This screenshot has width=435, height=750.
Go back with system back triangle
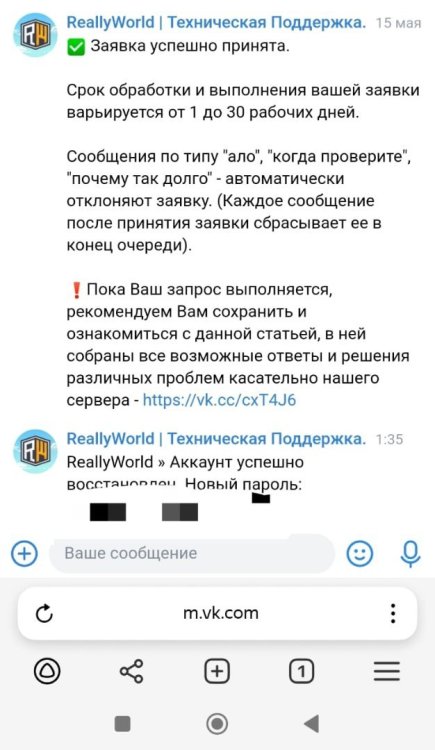pyautogui.click(x=312, y=724)
